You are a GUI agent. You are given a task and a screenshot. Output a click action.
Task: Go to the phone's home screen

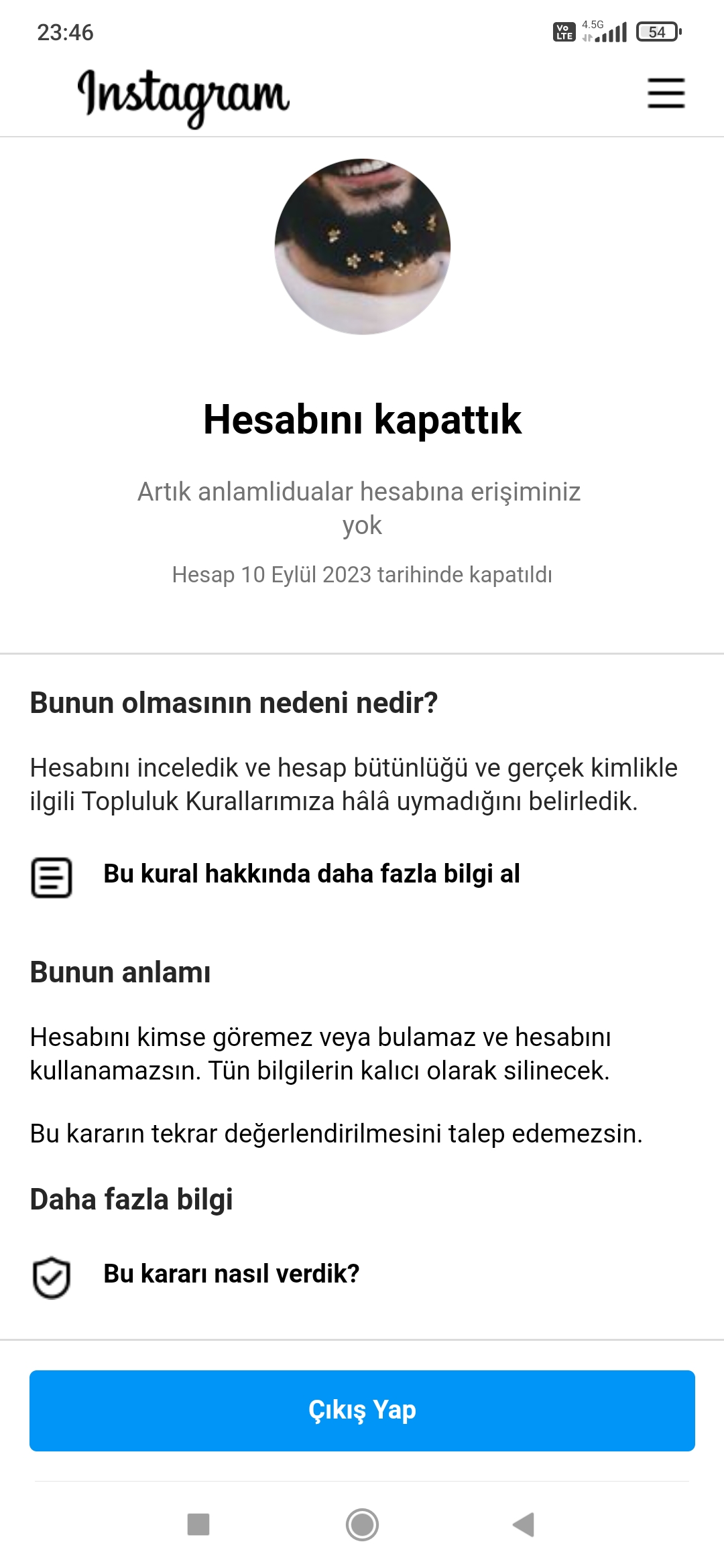362,1524
